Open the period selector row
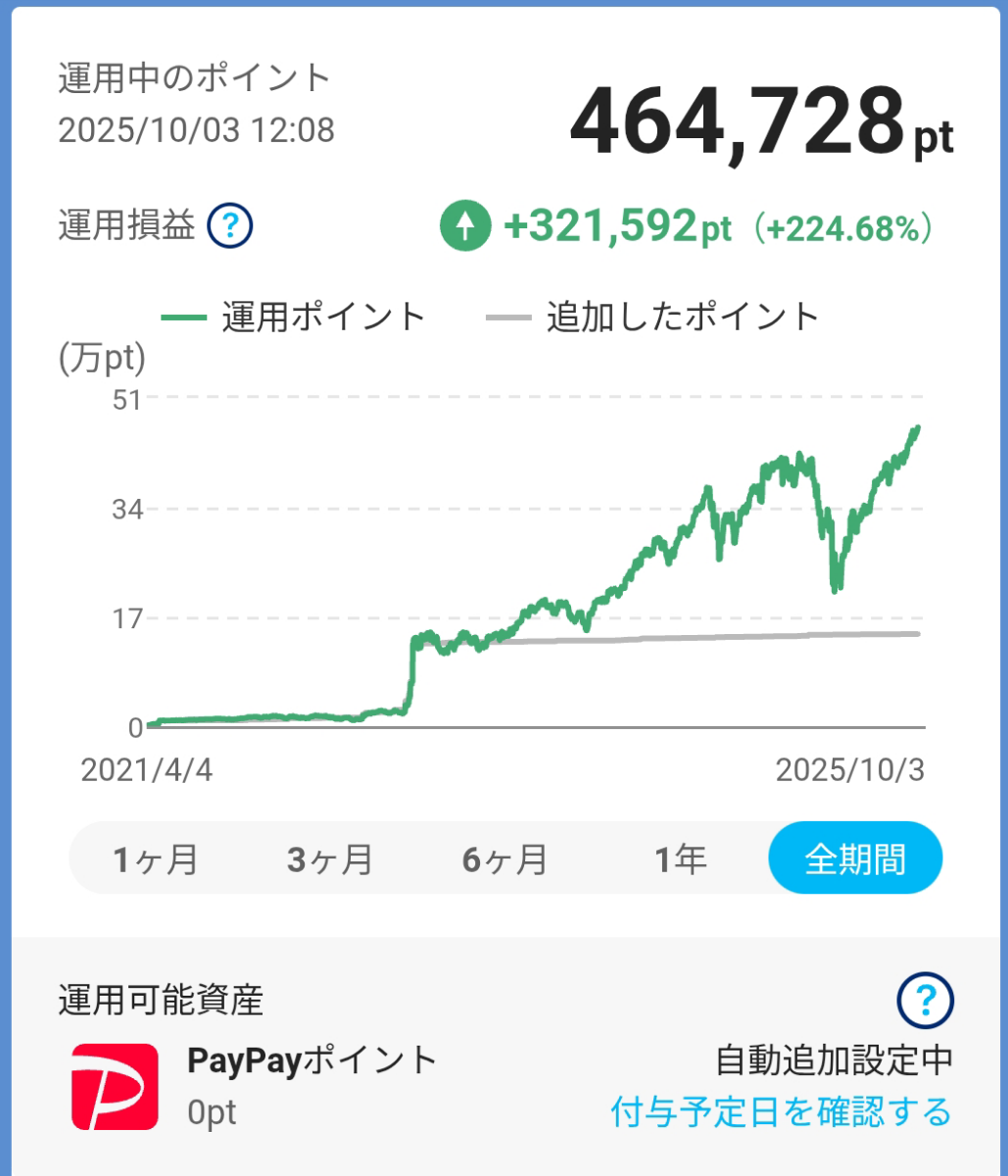Viewport: 1008px width, 1176px height. [x=504, y=857]
